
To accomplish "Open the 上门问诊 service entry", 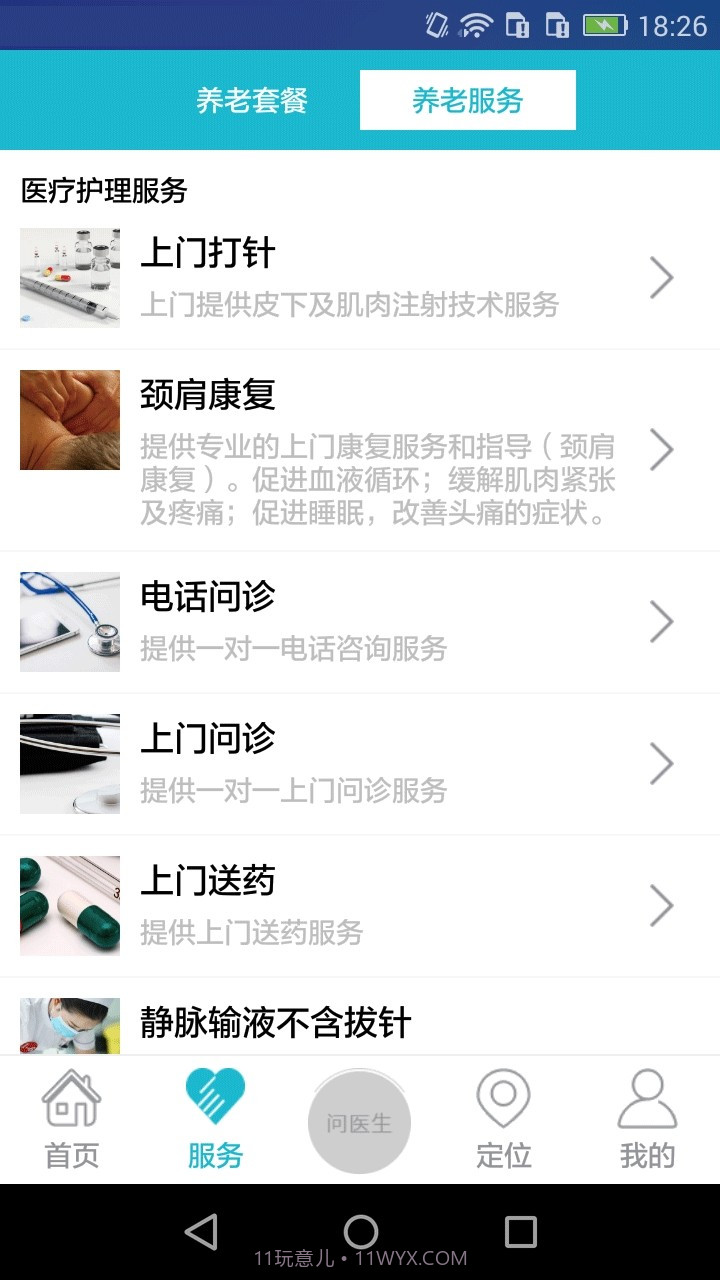I will pos(360,763).
